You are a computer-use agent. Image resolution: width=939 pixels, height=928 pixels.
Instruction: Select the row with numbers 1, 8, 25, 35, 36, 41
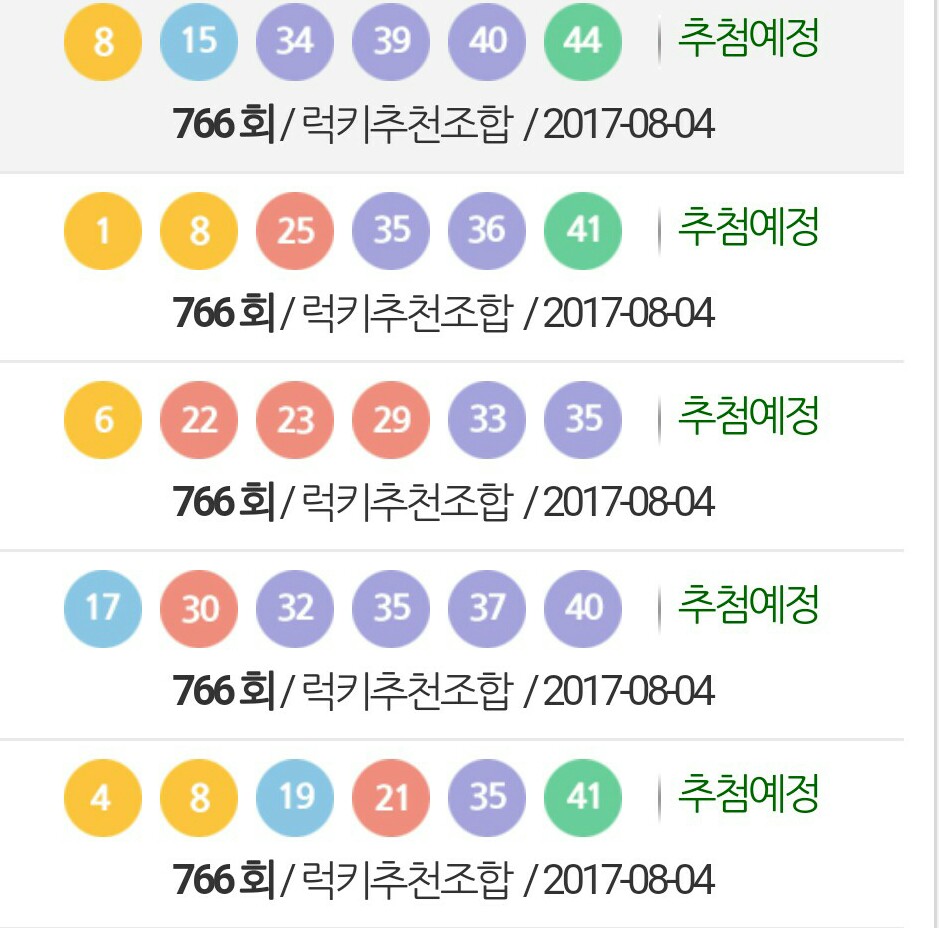(x=450, y=268)
